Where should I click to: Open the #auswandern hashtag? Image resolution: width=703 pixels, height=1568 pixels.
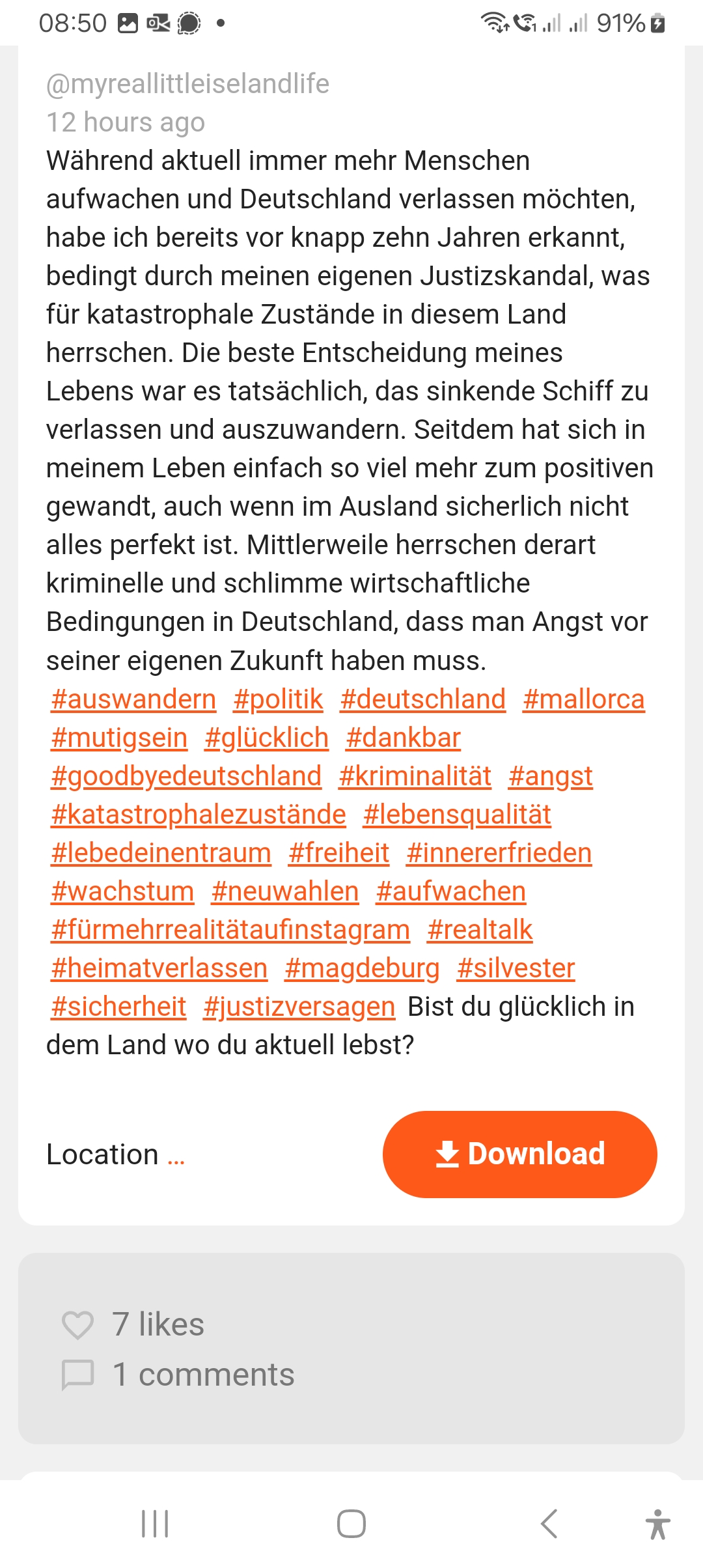pyautogui.click(x=133, y=699)
